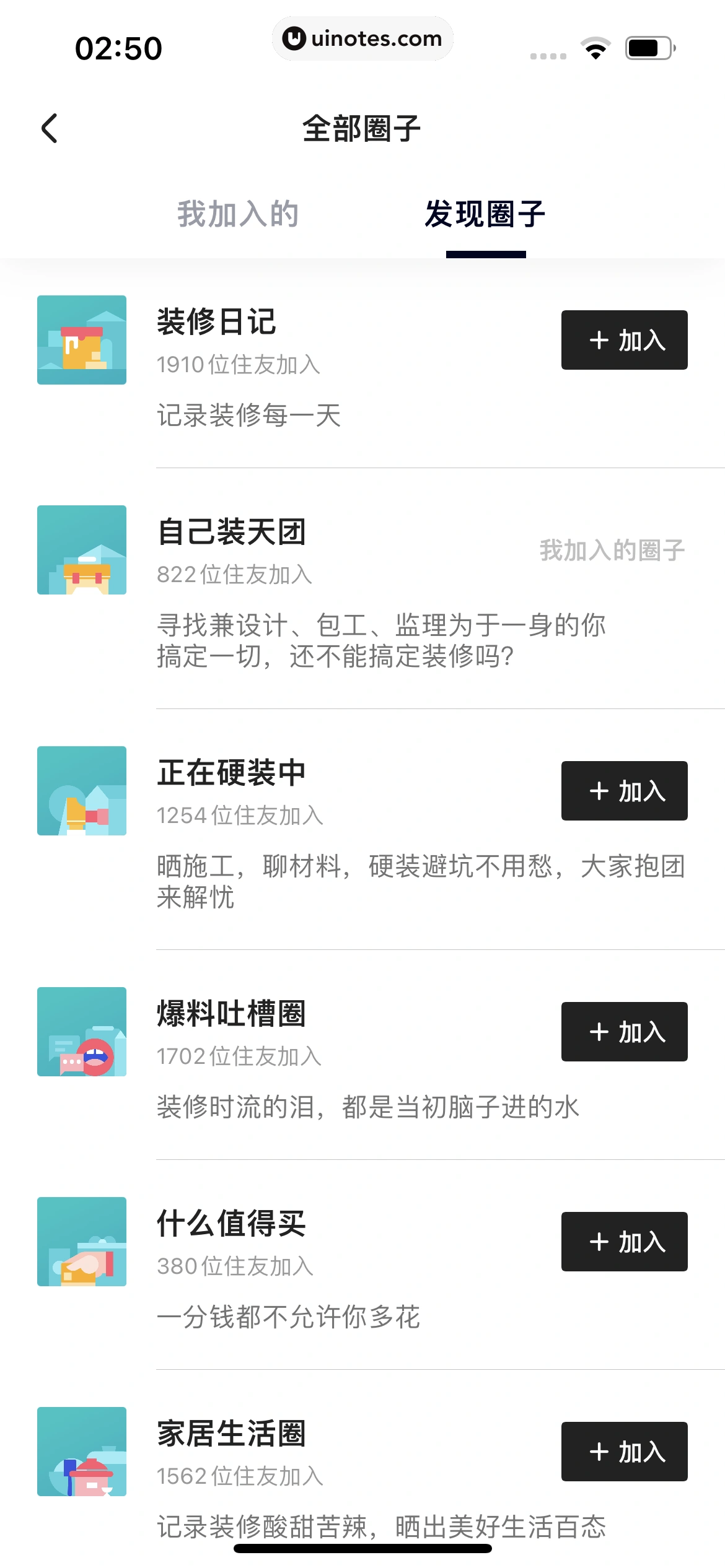Tap the 我加入的圈子 label on 自己装天团

(x=611, y=550)
